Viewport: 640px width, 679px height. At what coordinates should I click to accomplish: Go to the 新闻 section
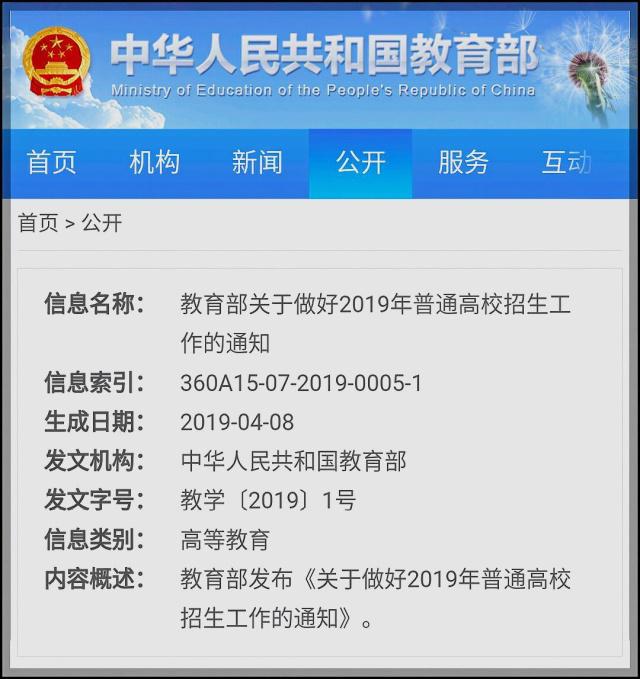pyautogui.click(x=257, y=163)
